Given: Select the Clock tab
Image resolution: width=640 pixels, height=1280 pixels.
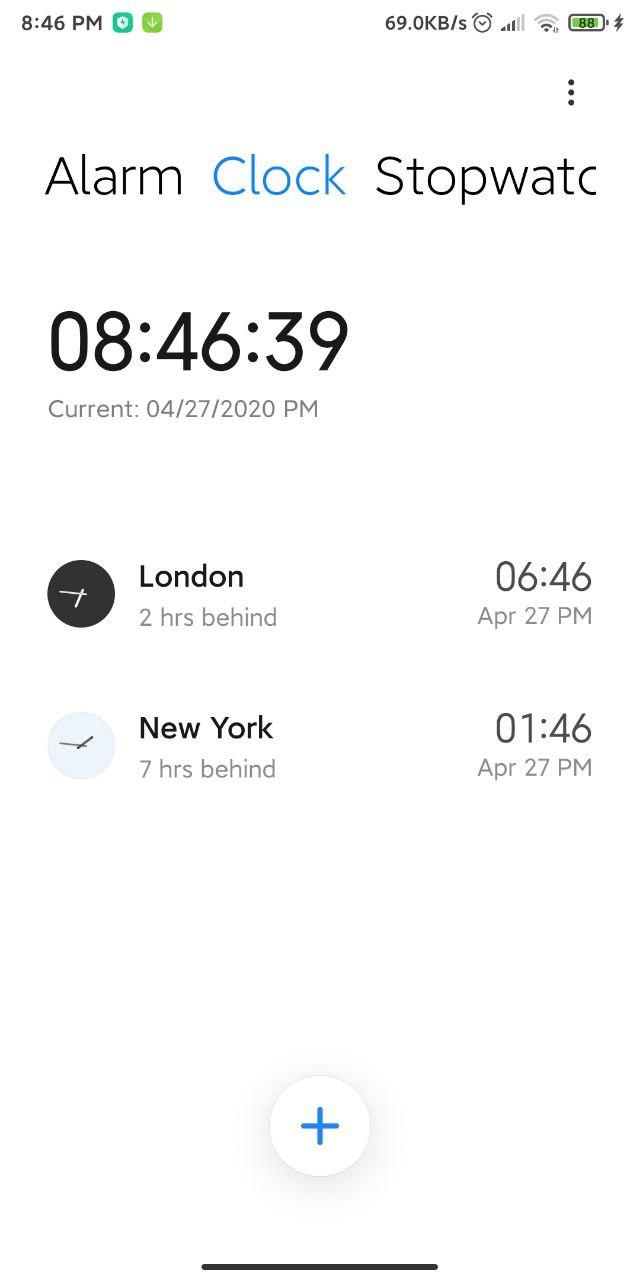Looking at the screenshot, I should click(279, 177).
